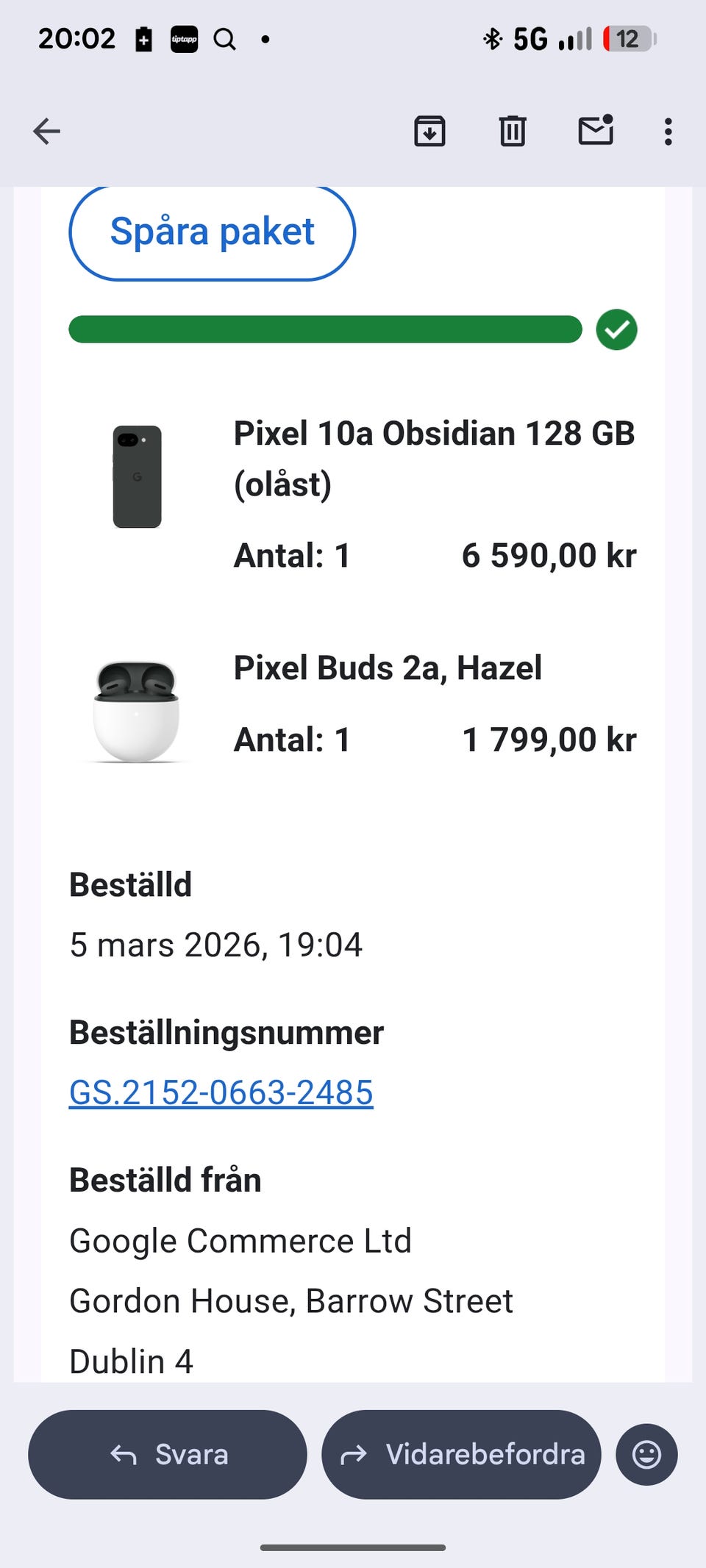Tap the Spåra paket button

coord(213,232)
